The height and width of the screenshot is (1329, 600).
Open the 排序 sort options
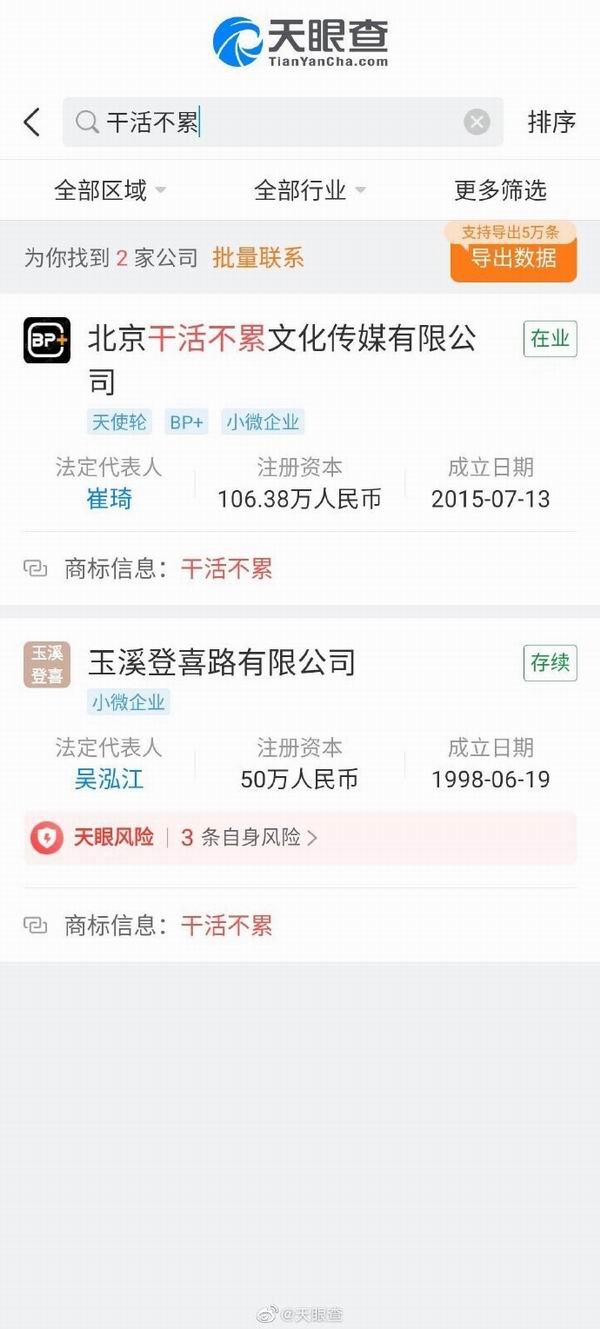(x=551, y=122)
